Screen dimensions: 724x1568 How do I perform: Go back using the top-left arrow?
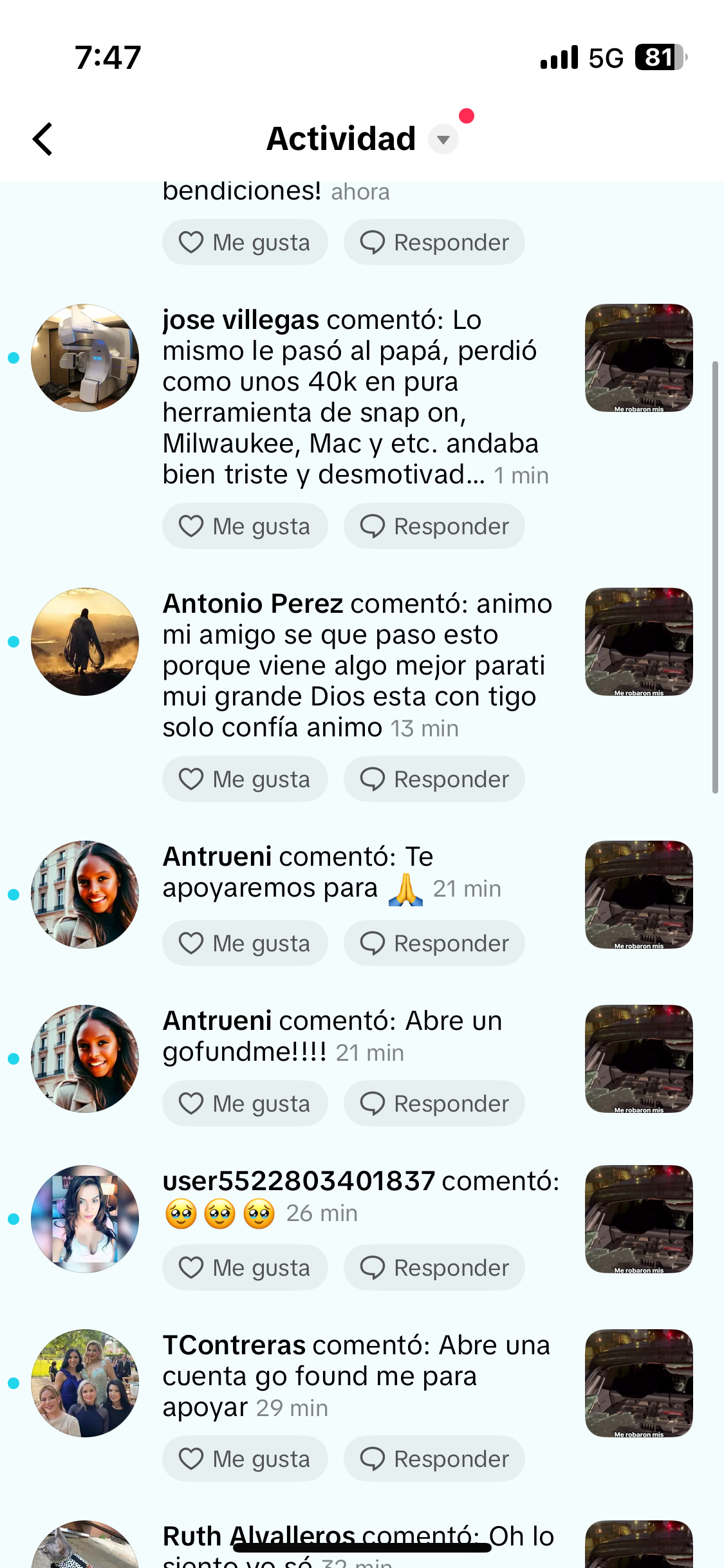42,139
